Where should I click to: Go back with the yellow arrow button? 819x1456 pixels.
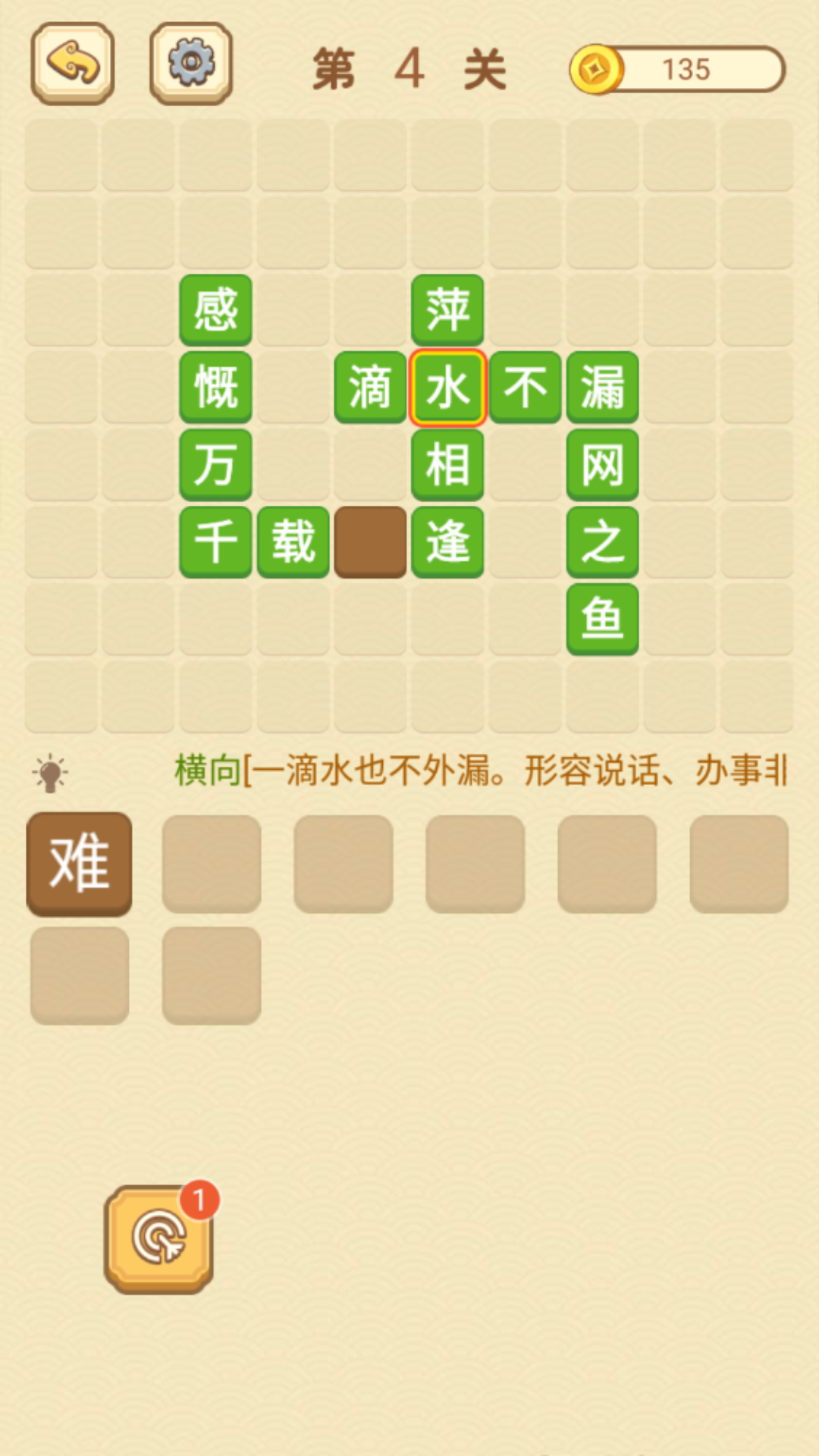pos(73,64)
